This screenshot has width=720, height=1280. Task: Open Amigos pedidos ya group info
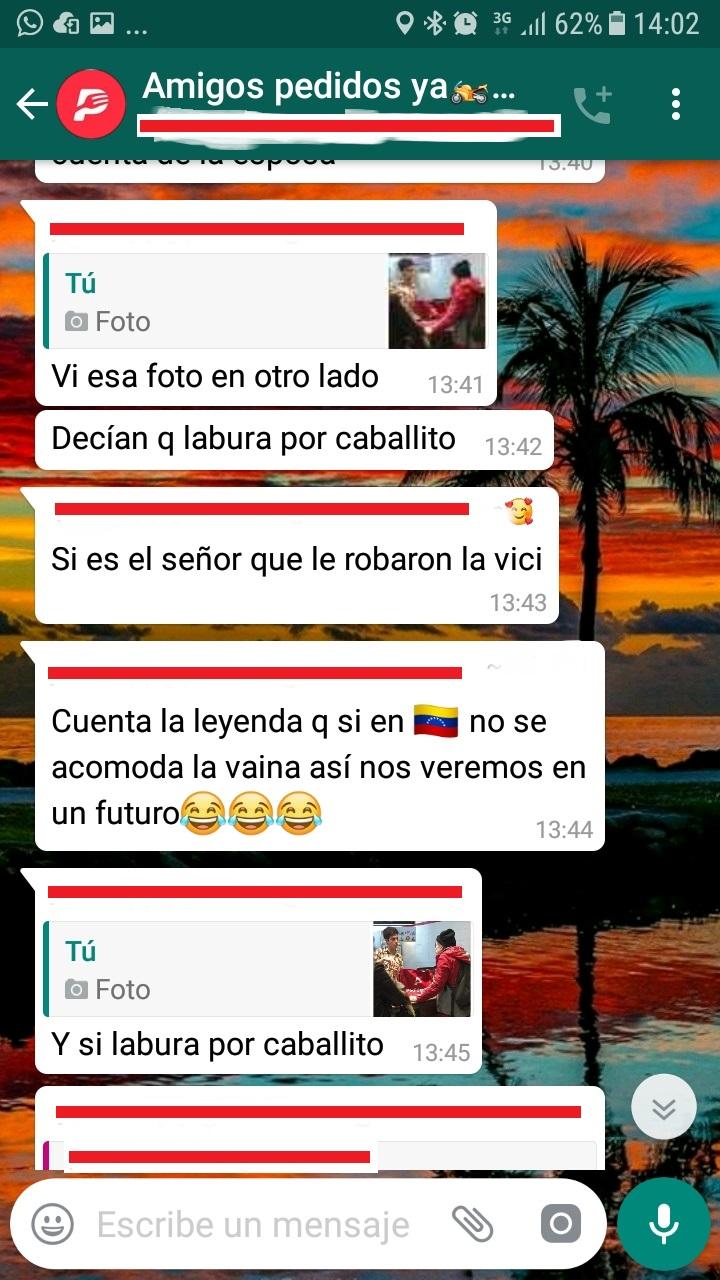click(x=330, y=90)
